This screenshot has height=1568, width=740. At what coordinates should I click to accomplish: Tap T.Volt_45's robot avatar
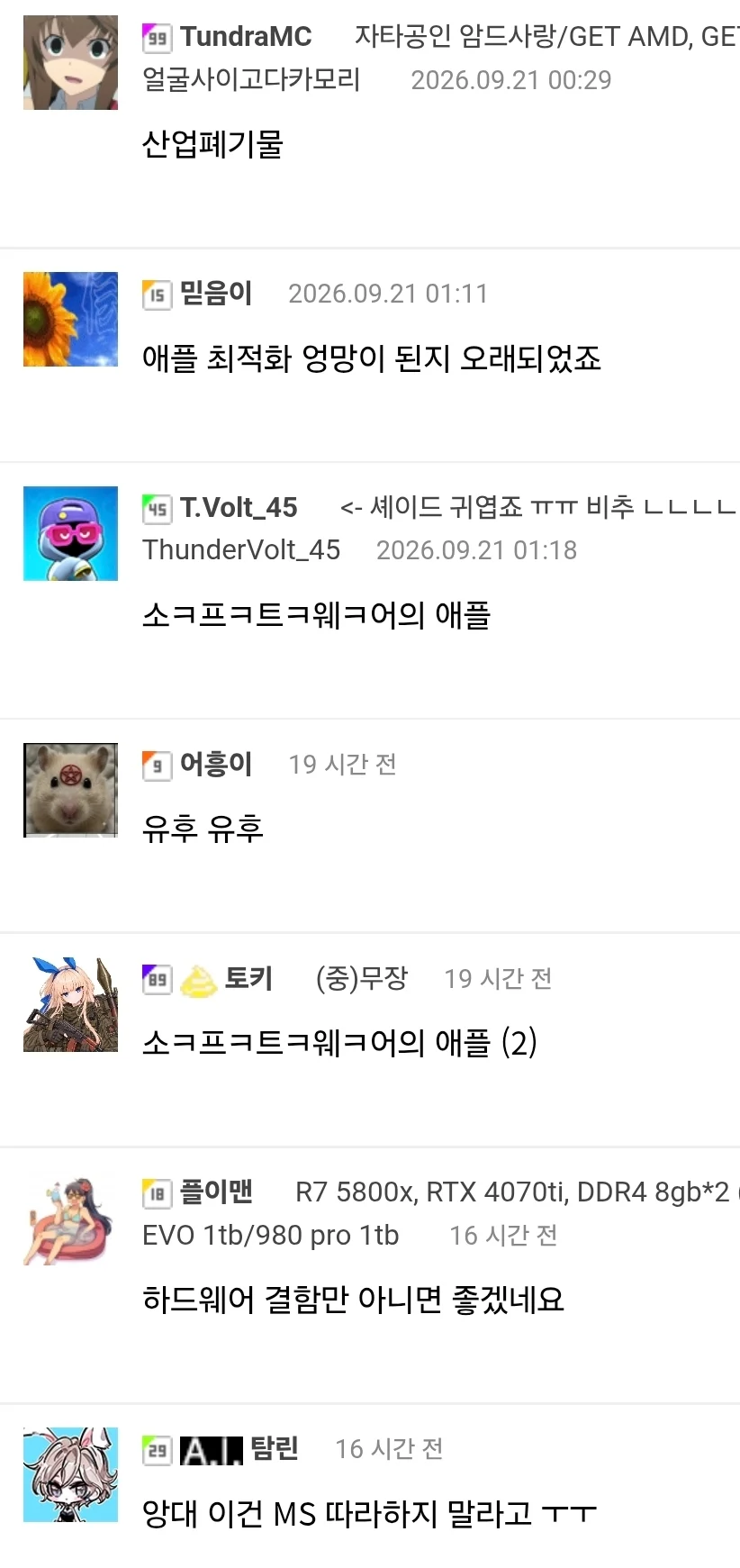tap(70, 534)
